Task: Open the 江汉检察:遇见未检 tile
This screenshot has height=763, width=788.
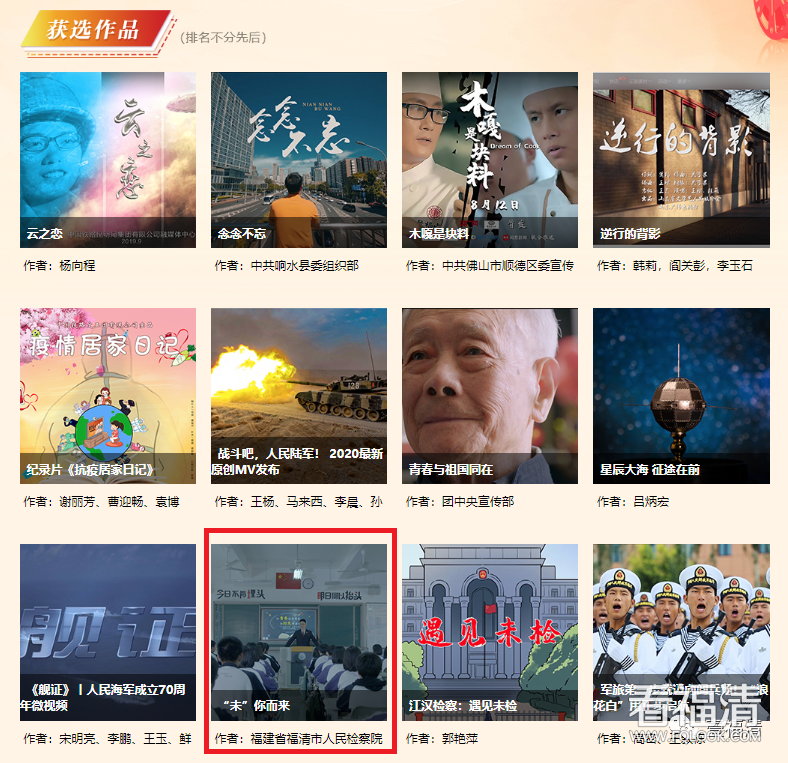Action: tap(490, 631)
